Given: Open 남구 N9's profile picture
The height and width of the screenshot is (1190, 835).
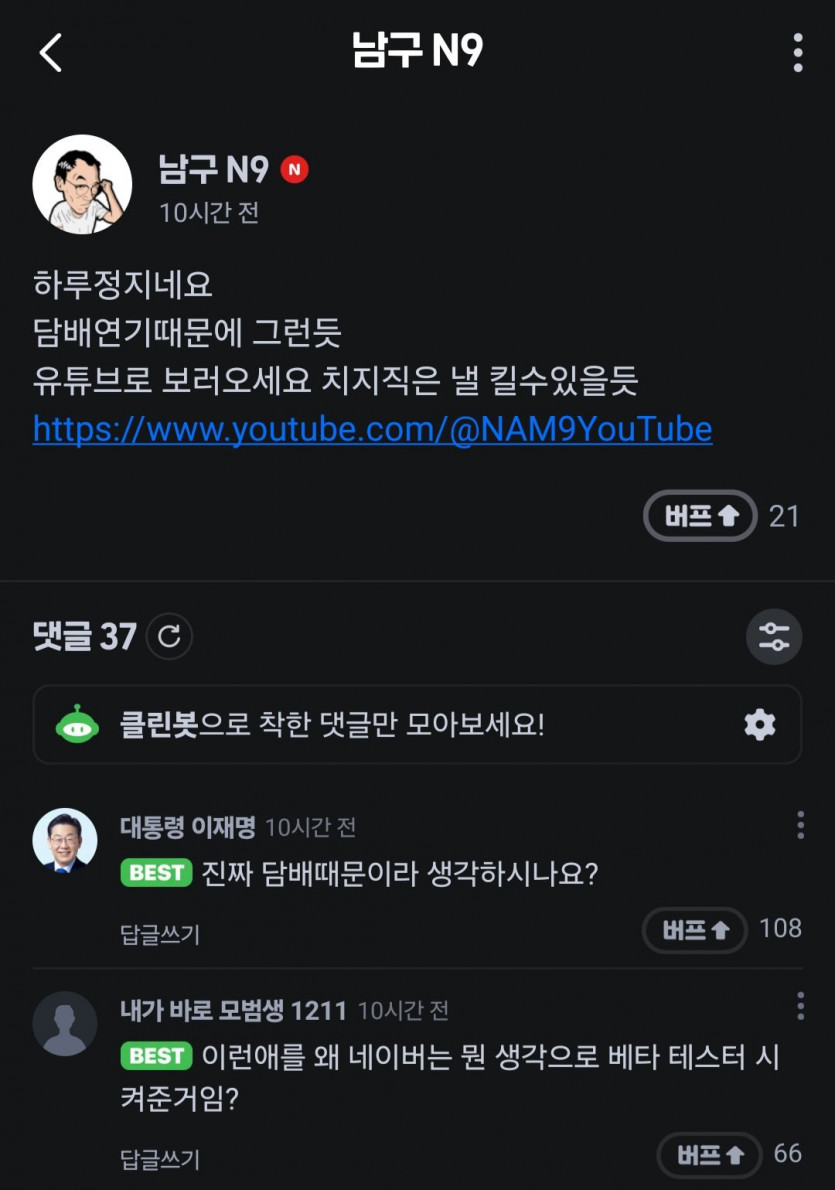Looking at the screenshot, I should 82,185.
